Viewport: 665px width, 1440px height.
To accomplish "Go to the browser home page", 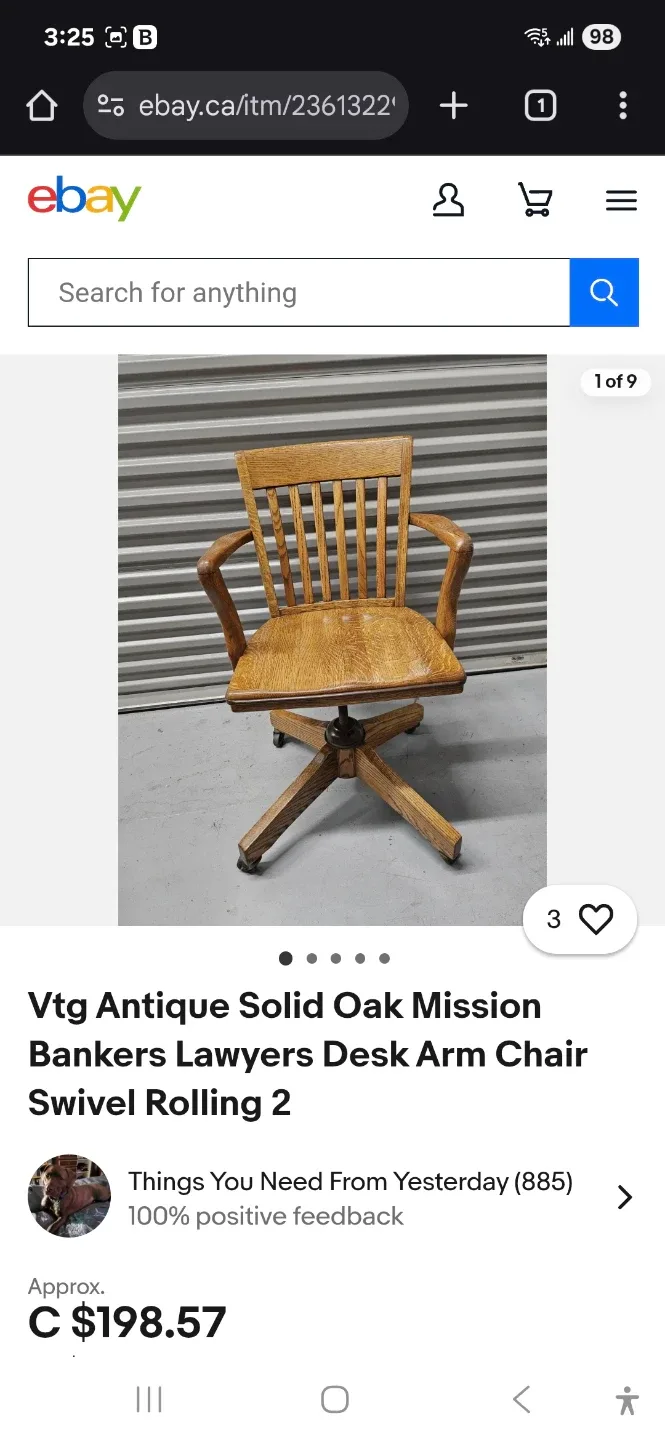I will tap(42, 105).
